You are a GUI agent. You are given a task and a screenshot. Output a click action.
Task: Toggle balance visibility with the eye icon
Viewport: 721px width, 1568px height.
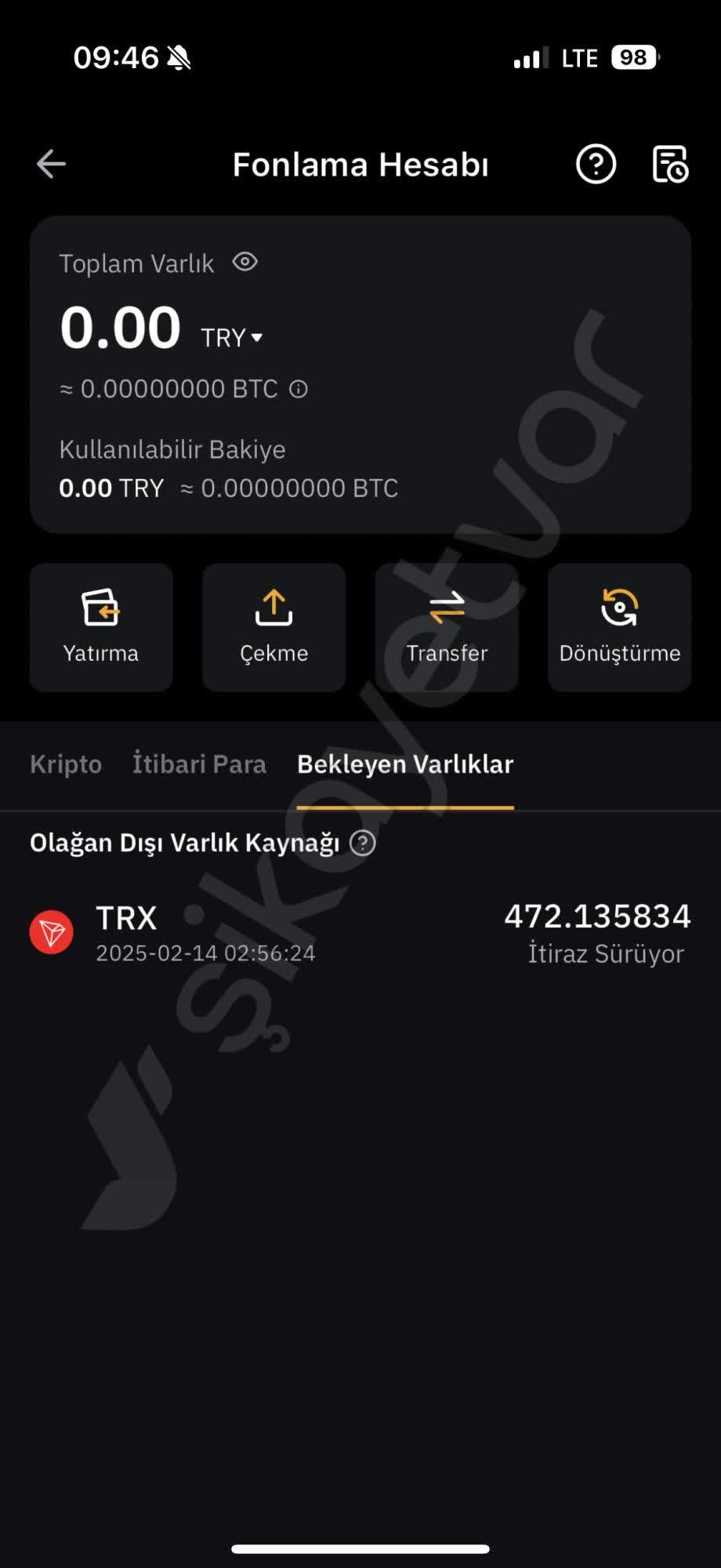click(x=244, y=263)
